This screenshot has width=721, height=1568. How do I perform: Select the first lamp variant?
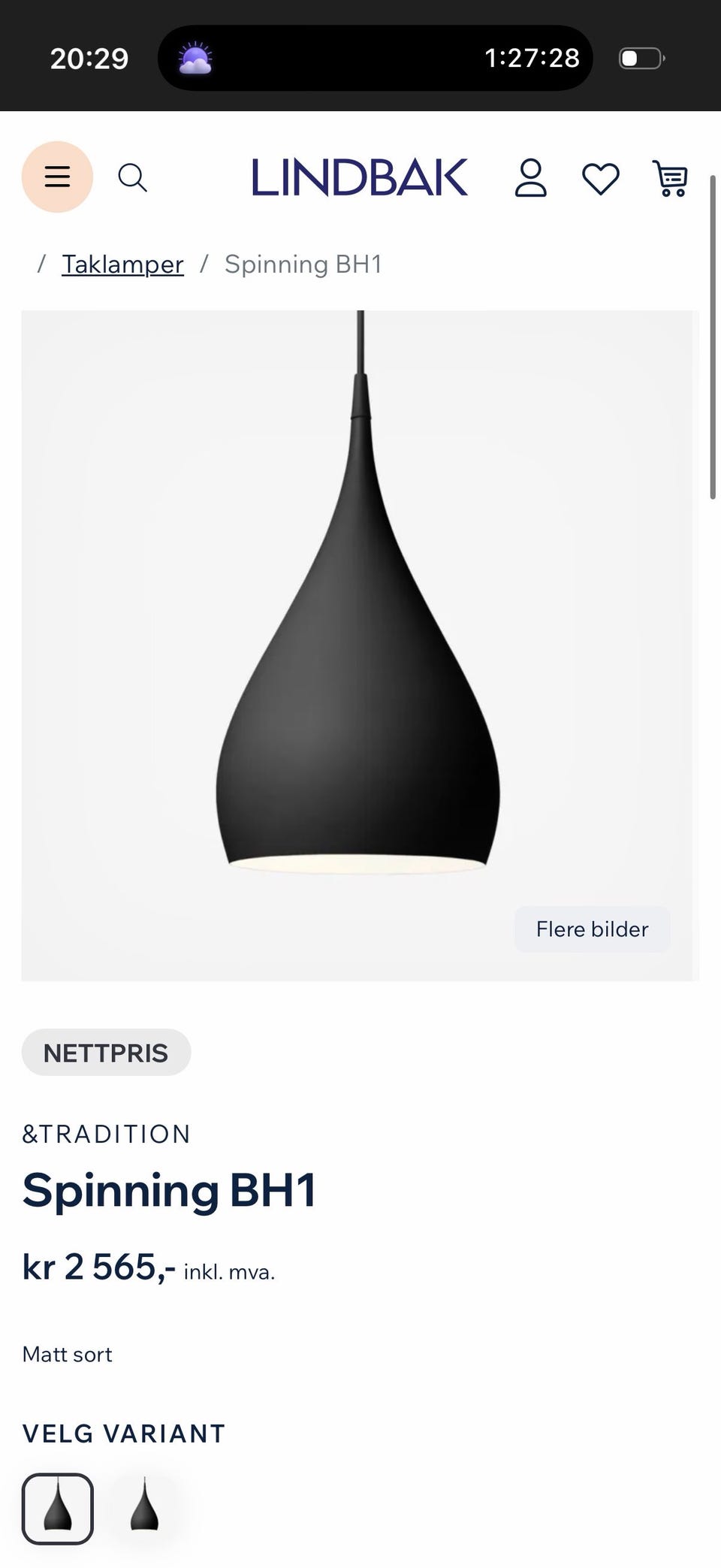click(58, 1508)
